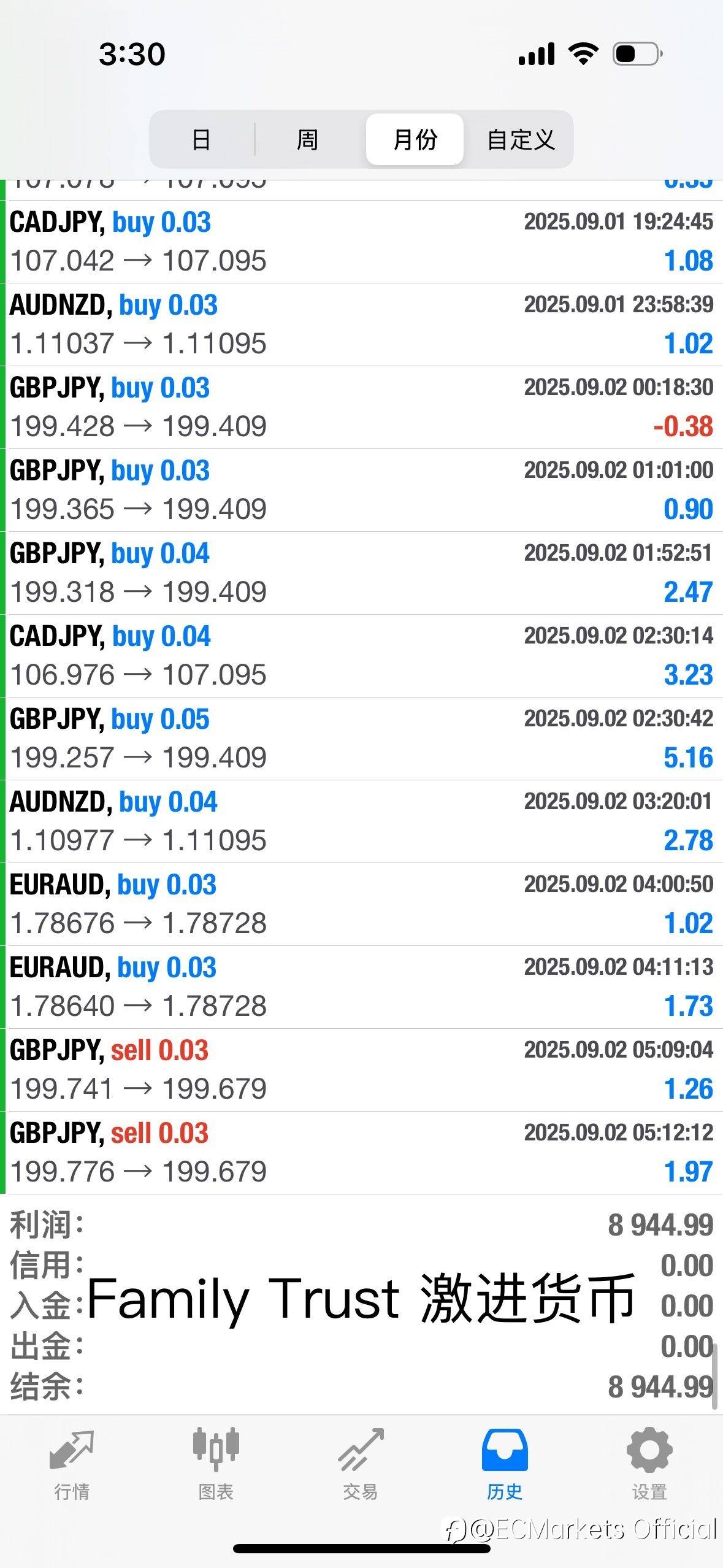Viewport: 723px width, 1568px height.
Task: Tap the 历史 history tab
Action: pos(505,1463)
